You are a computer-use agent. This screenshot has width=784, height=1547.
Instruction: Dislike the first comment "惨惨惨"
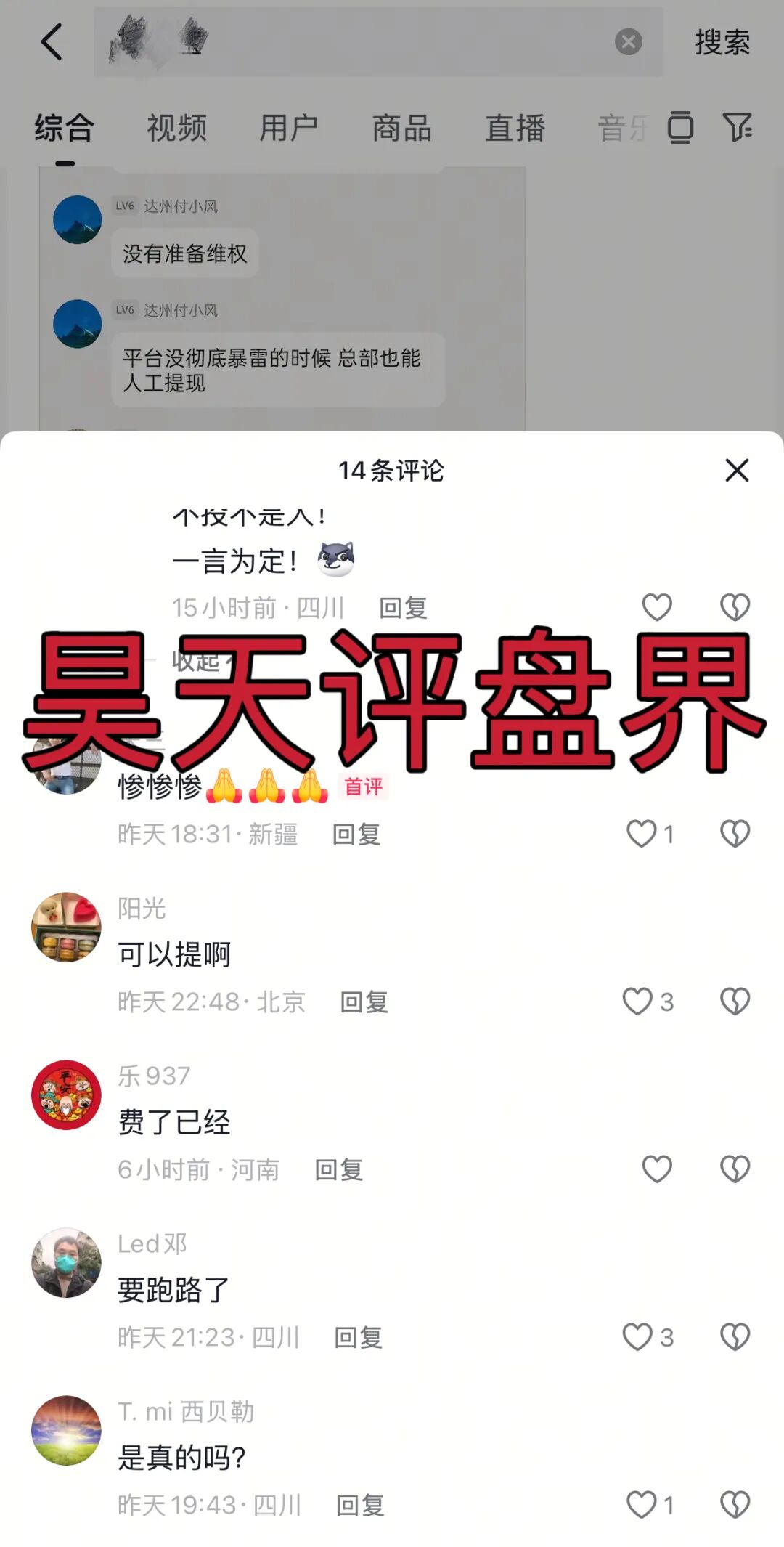click(735, 833)
